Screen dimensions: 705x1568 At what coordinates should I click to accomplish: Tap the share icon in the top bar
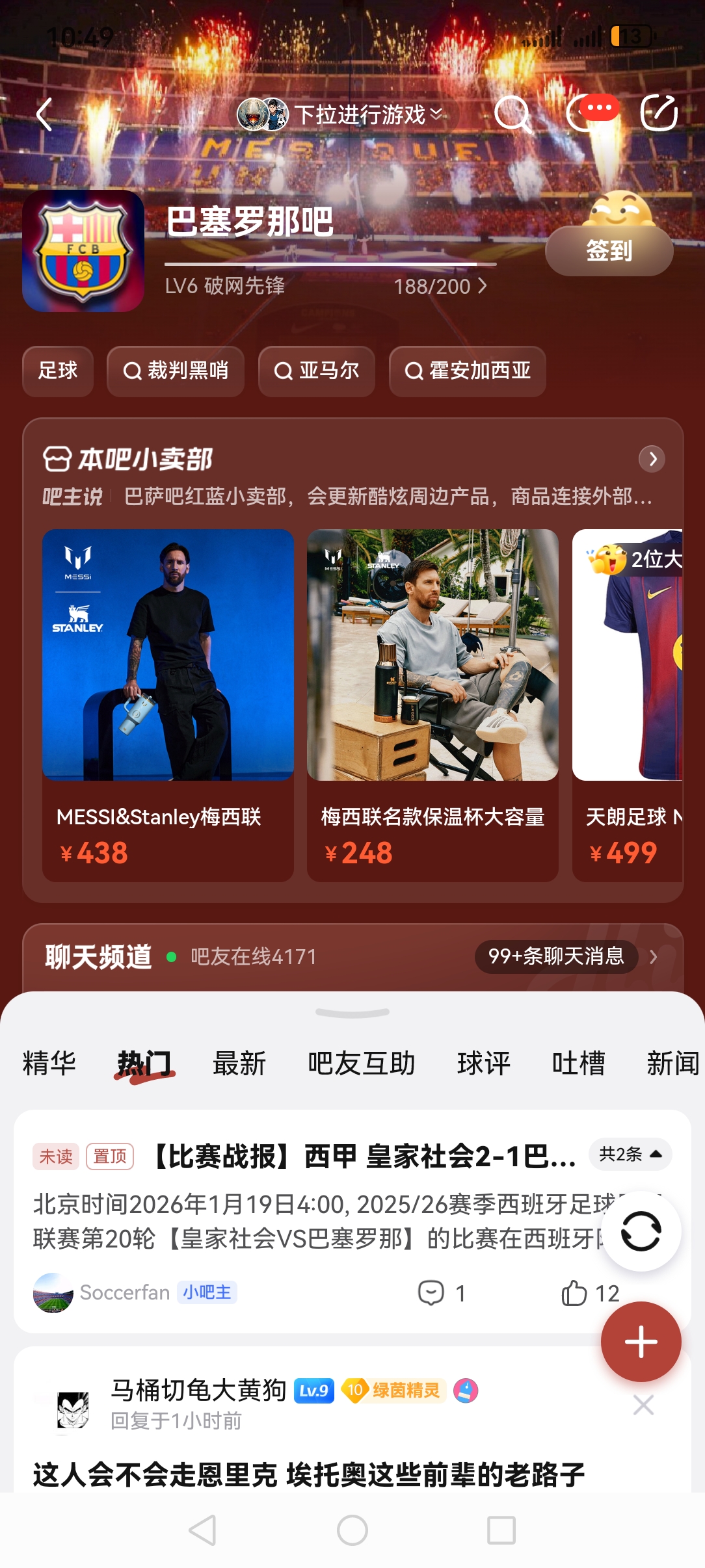coord(659,114)
